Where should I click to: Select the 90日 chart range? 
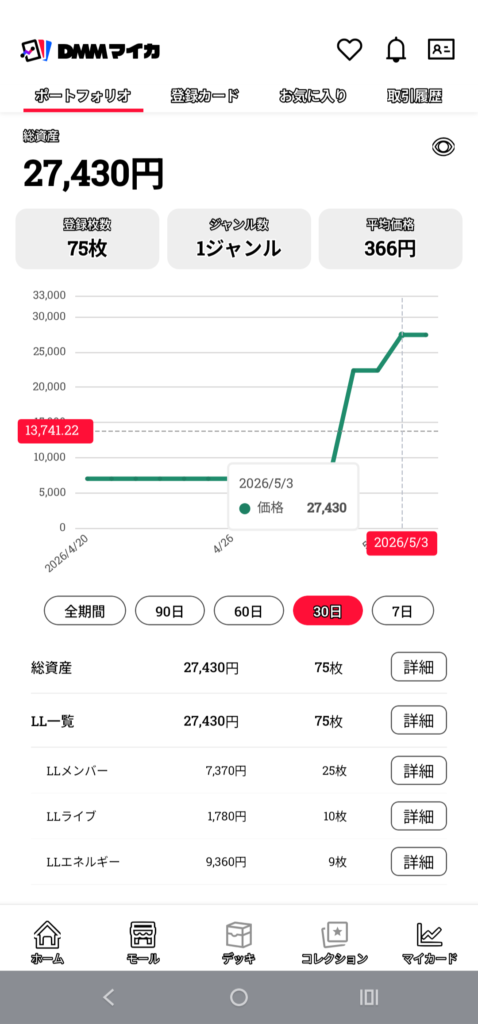coord(170,611)
